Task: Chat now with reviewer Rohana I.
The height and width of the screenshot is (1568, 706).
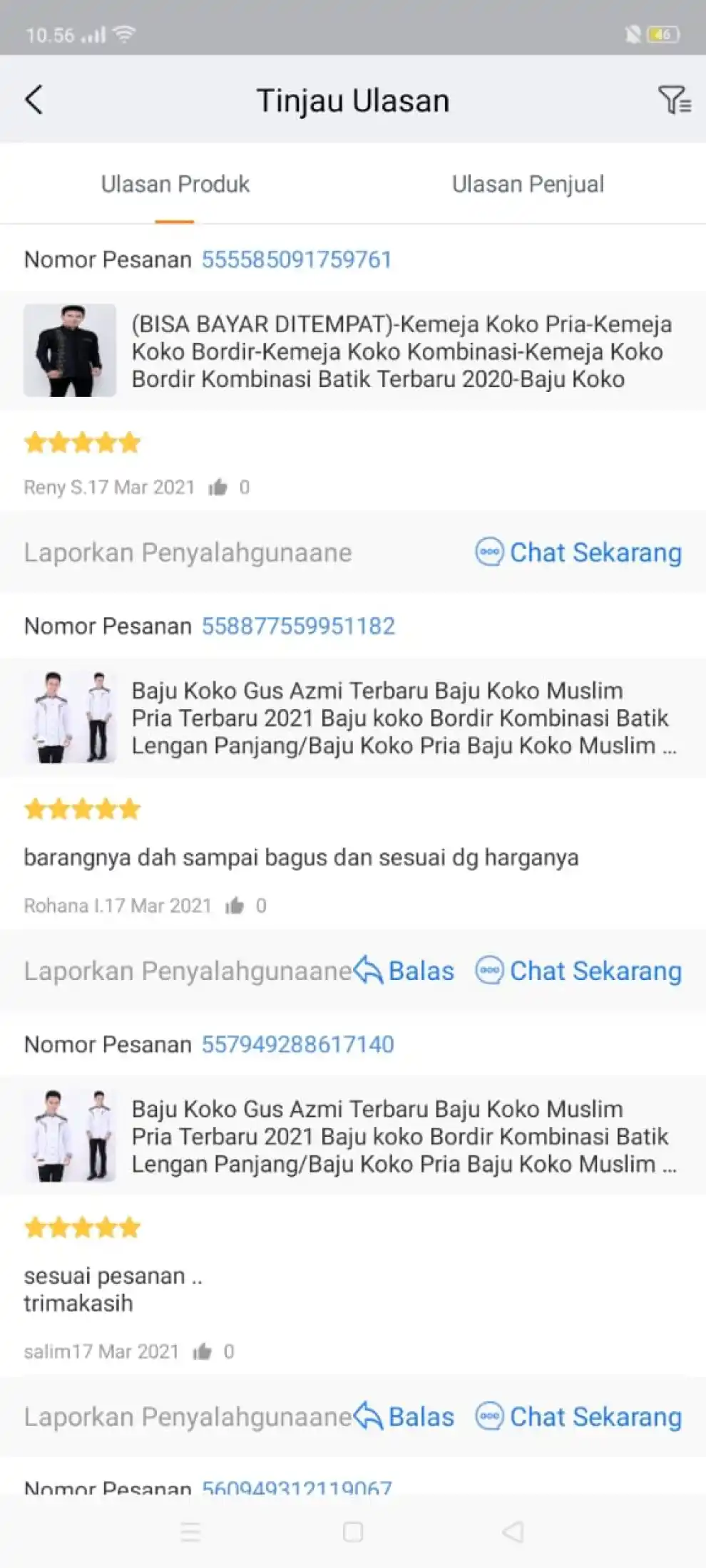Action: [578, 971]
